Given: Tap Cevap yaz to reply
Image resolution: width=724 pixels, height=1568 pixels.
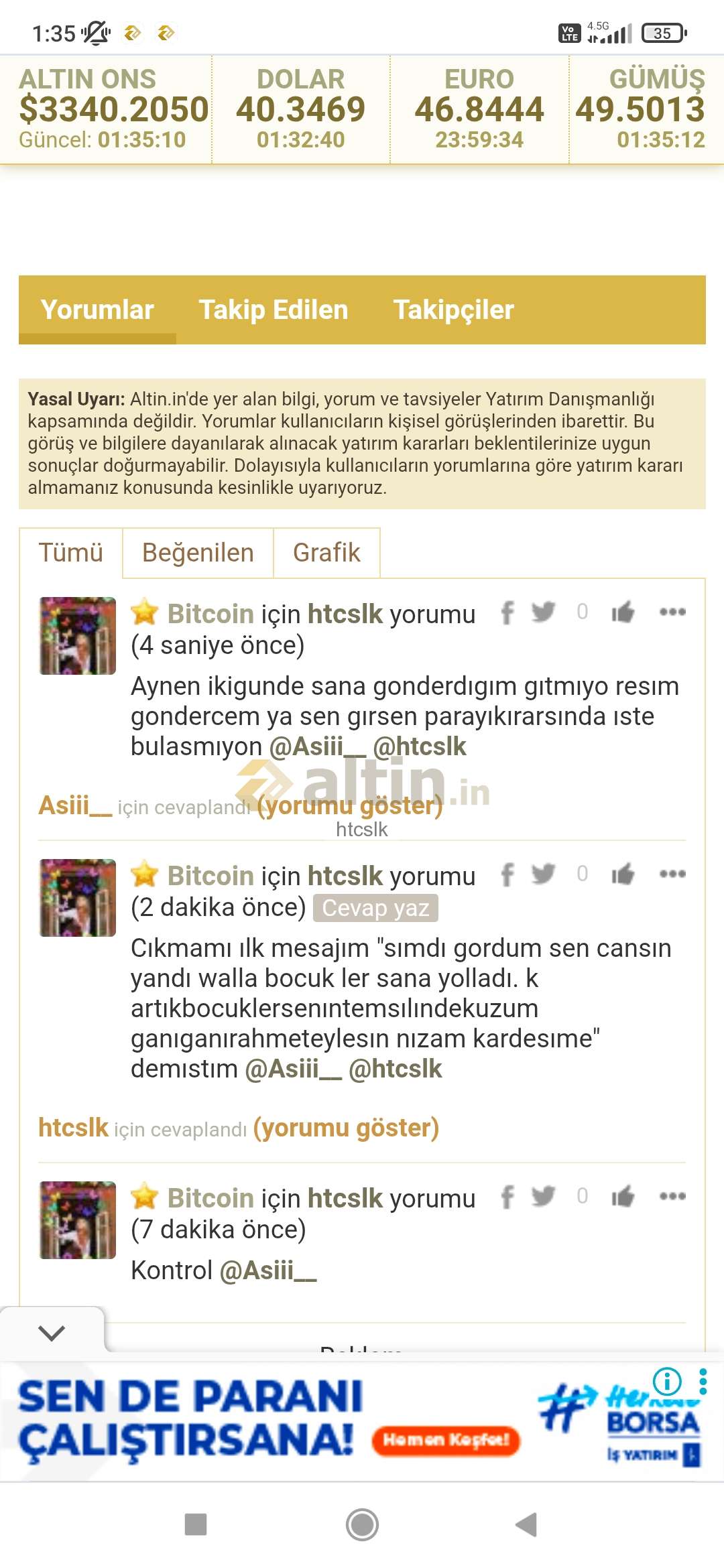Looking at the screenshot, I should [x=375, y=908].
